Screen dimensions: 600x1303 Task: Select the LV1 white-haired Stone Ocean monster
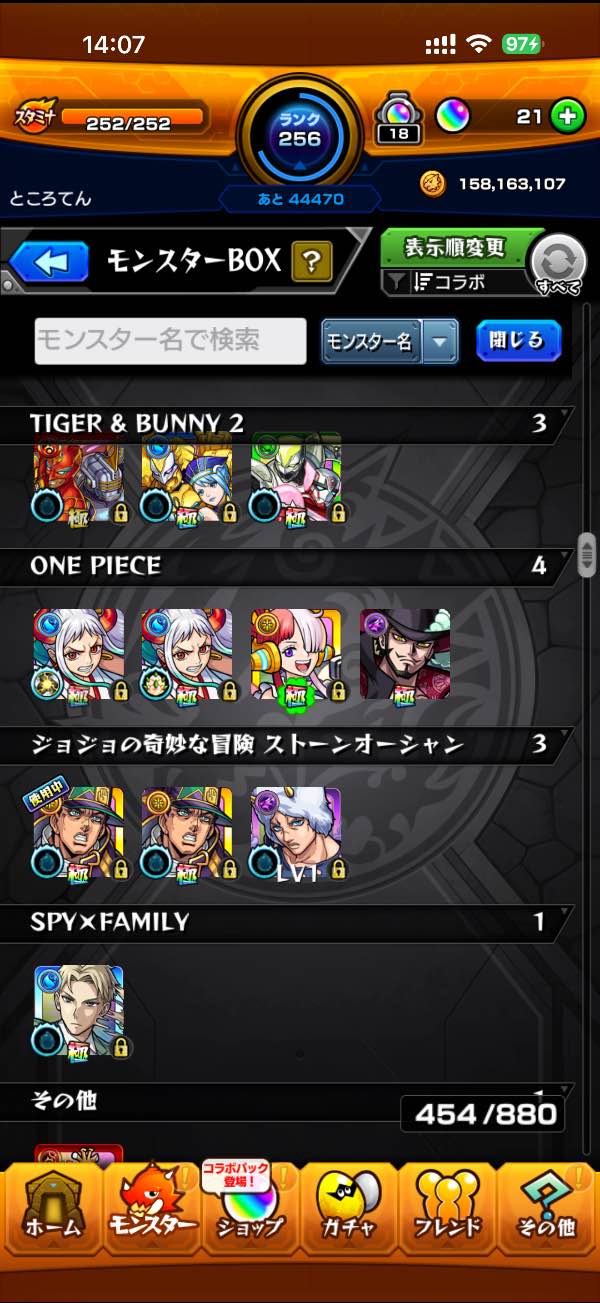pos(295,833)
